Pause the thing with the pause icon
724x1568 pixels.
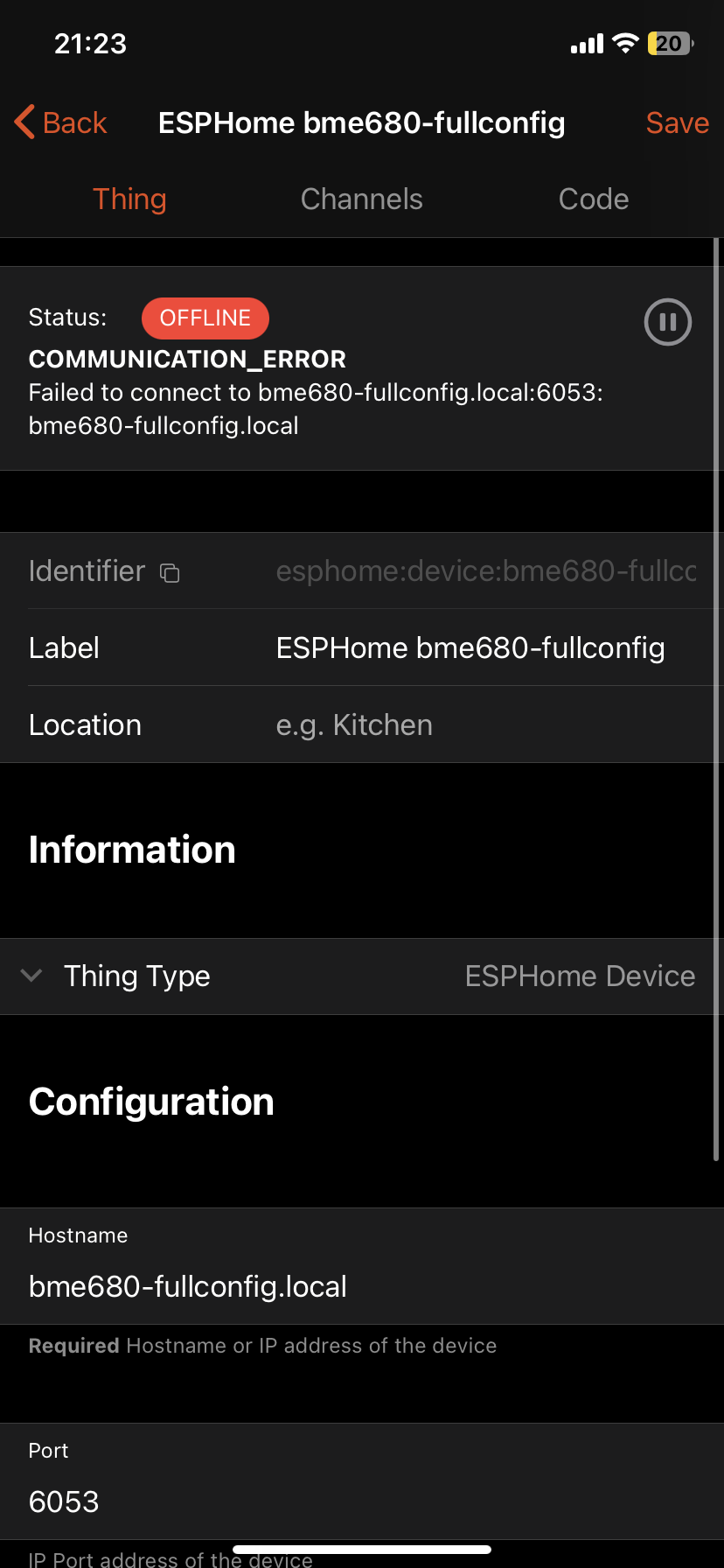tap(668, 322)
